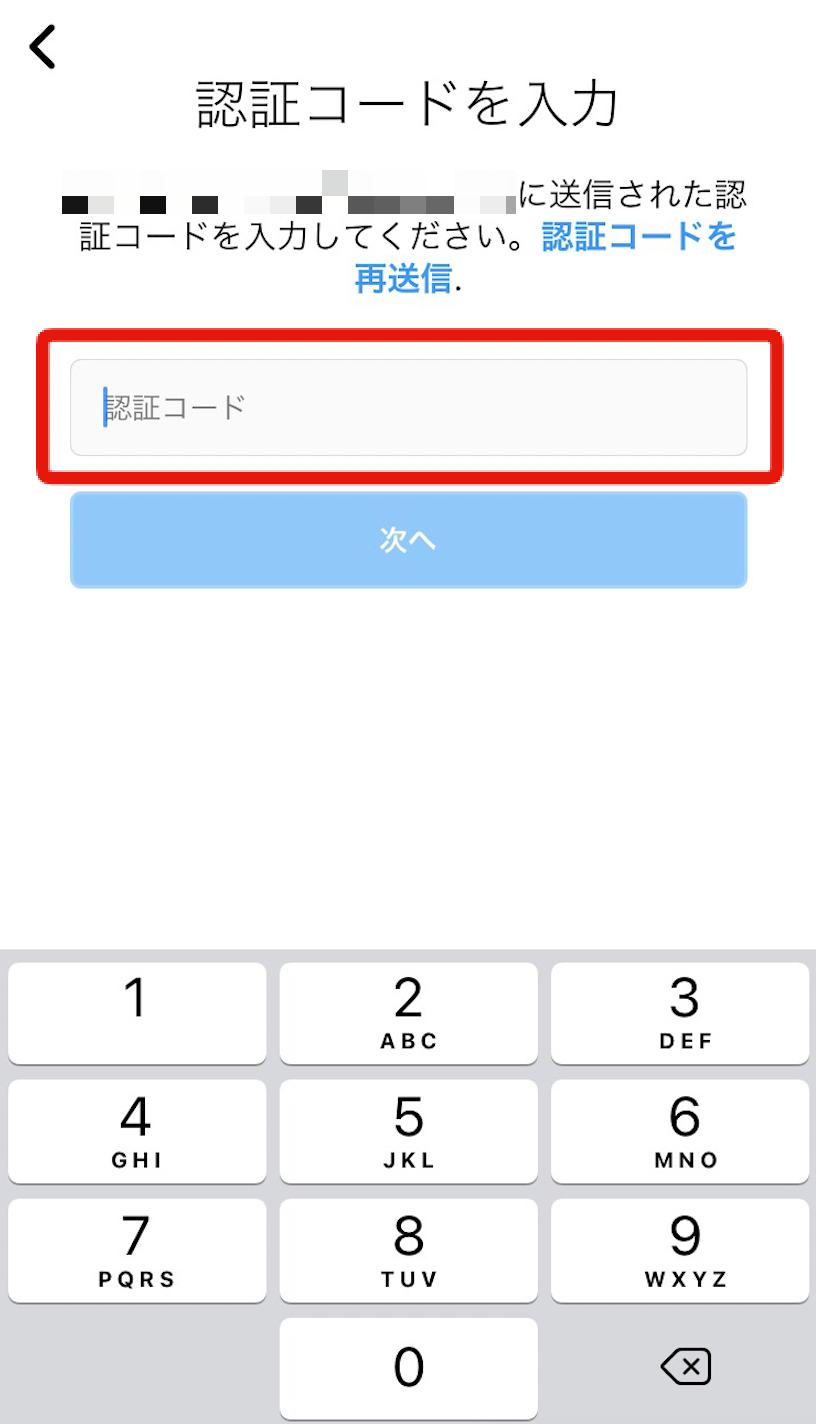816x1424 pixels.
Task: Go back with the arrow icon
Action: coord(42,47)
